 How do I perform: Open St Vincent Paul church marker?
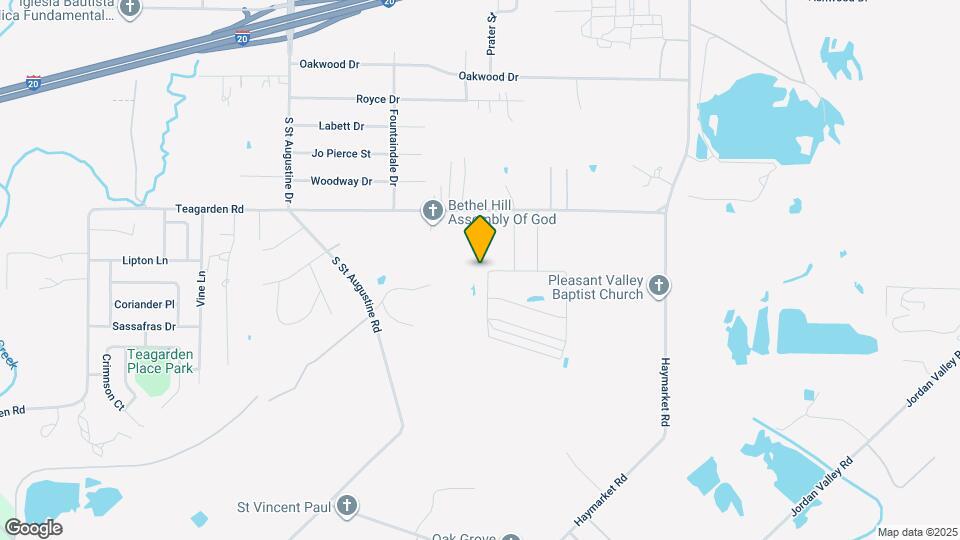click(347, 506)
